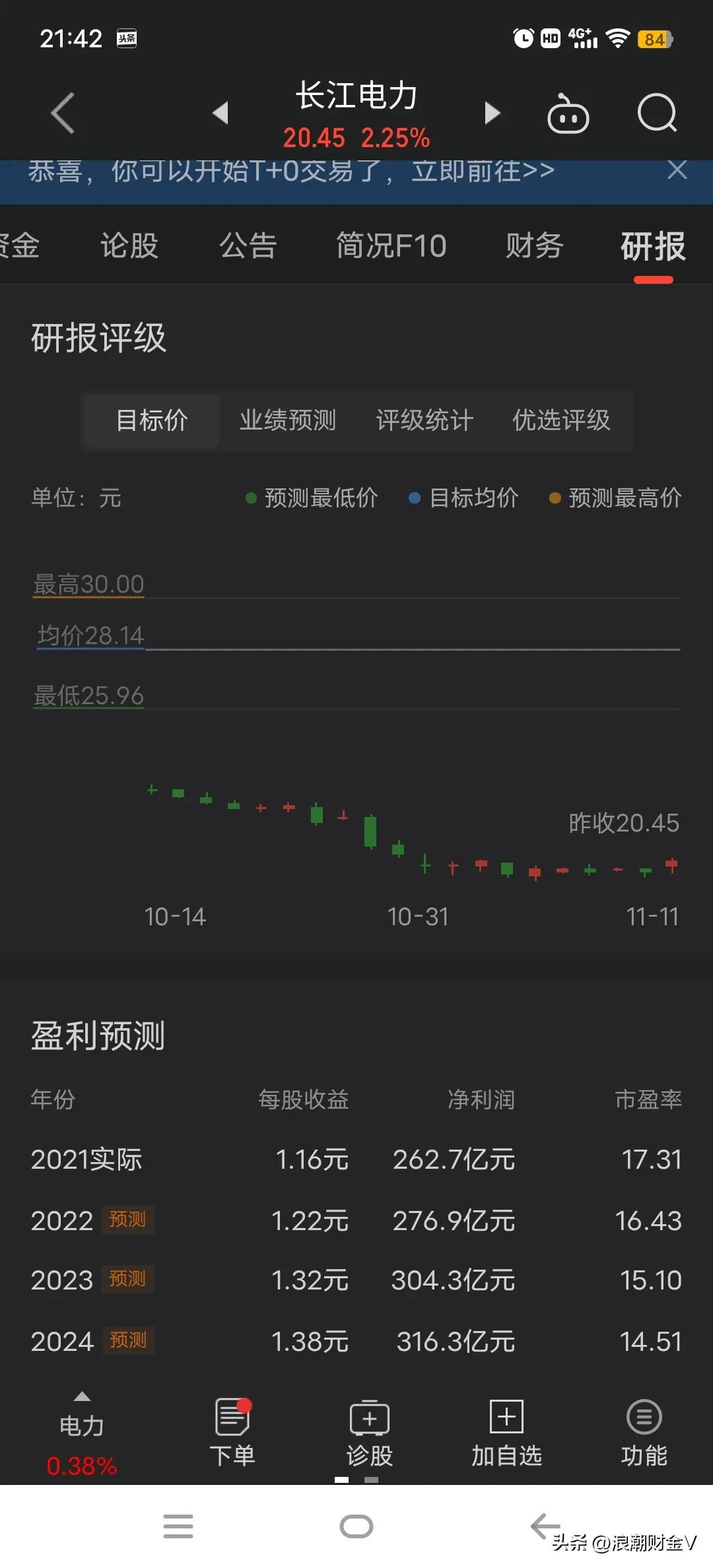Switch to the 财务 tab
This screenshot has height=1568, width=713.
point(535,245)
